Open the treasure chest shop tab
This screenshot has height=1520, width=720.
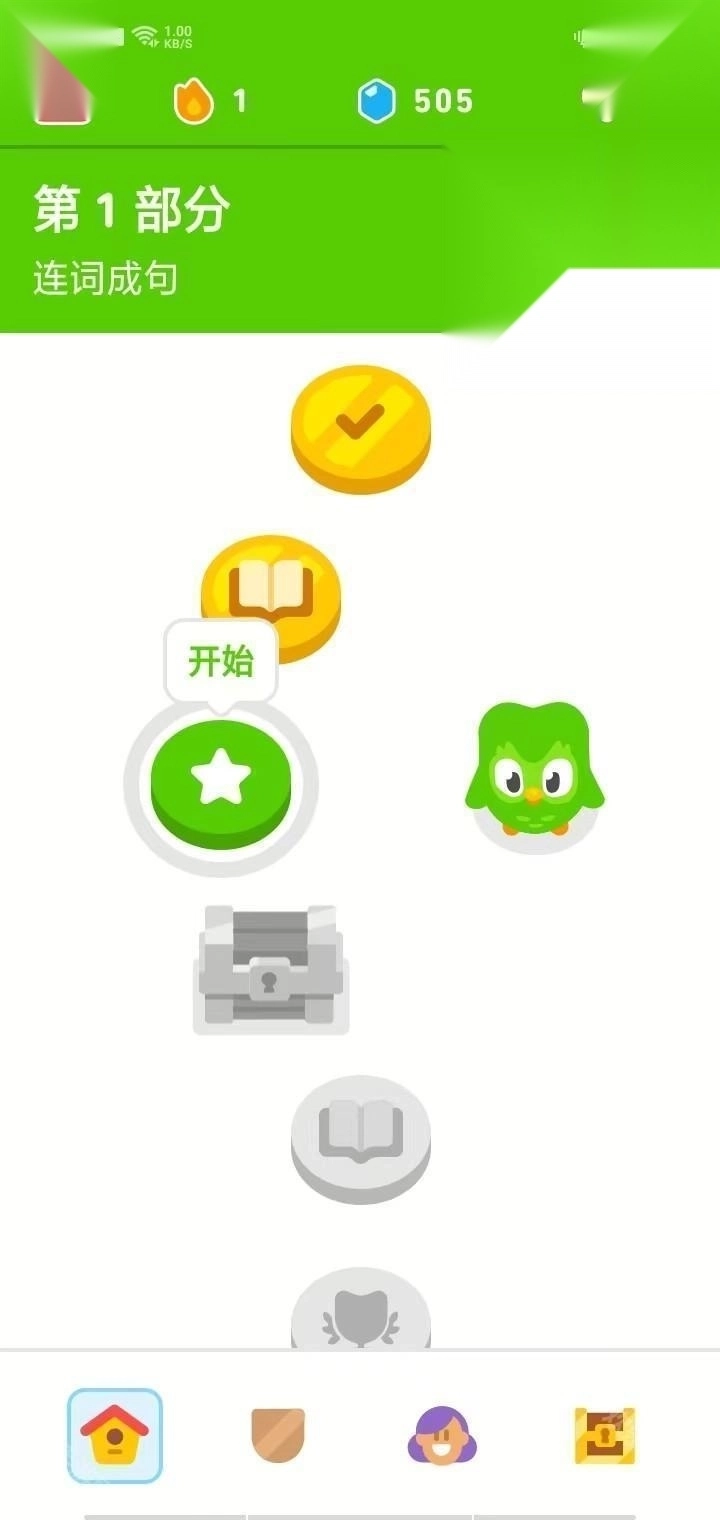pos(604,1435)
